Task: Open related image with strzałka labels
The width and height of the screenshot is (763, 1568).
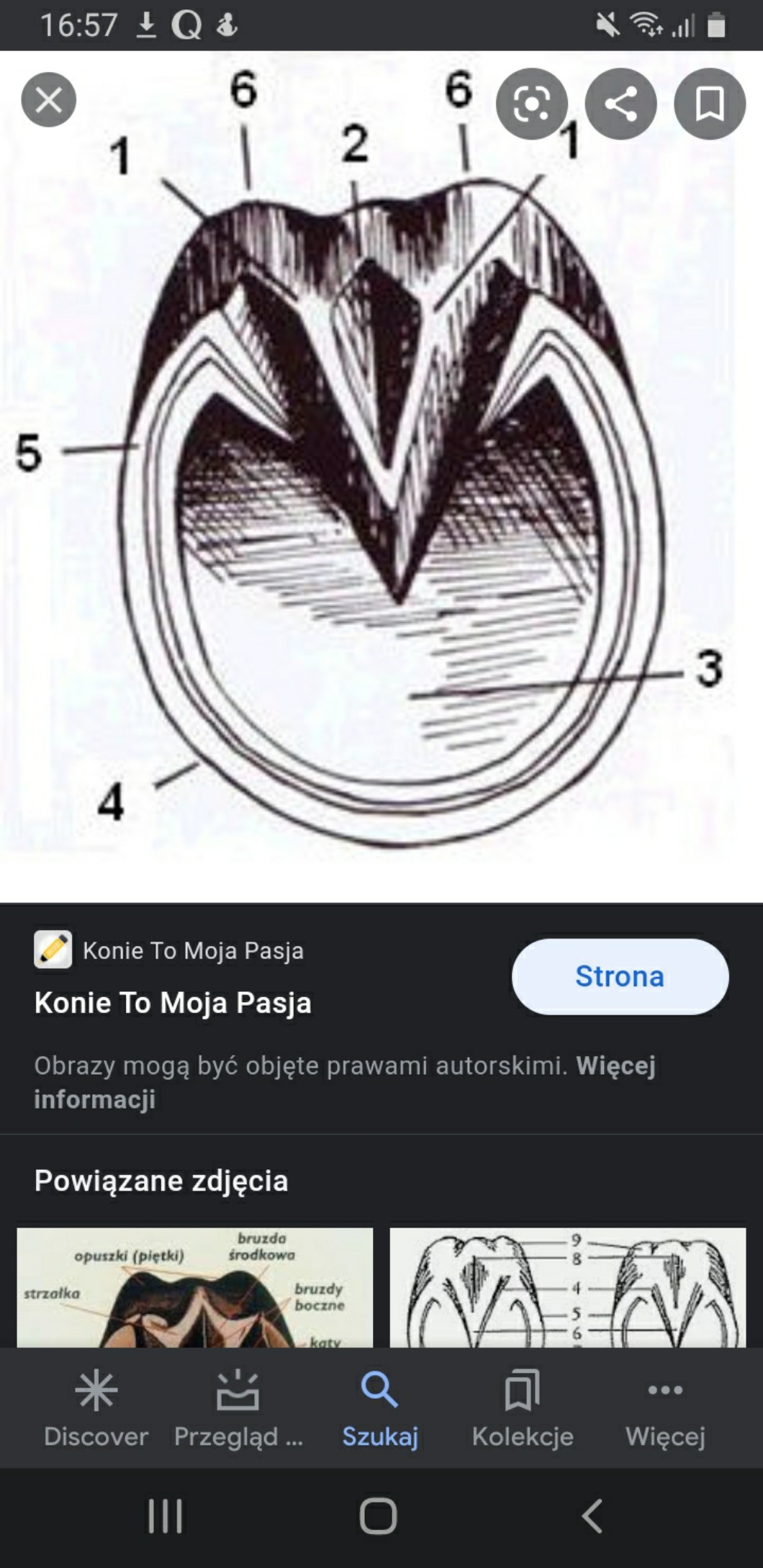Action: pos(195,1287)
